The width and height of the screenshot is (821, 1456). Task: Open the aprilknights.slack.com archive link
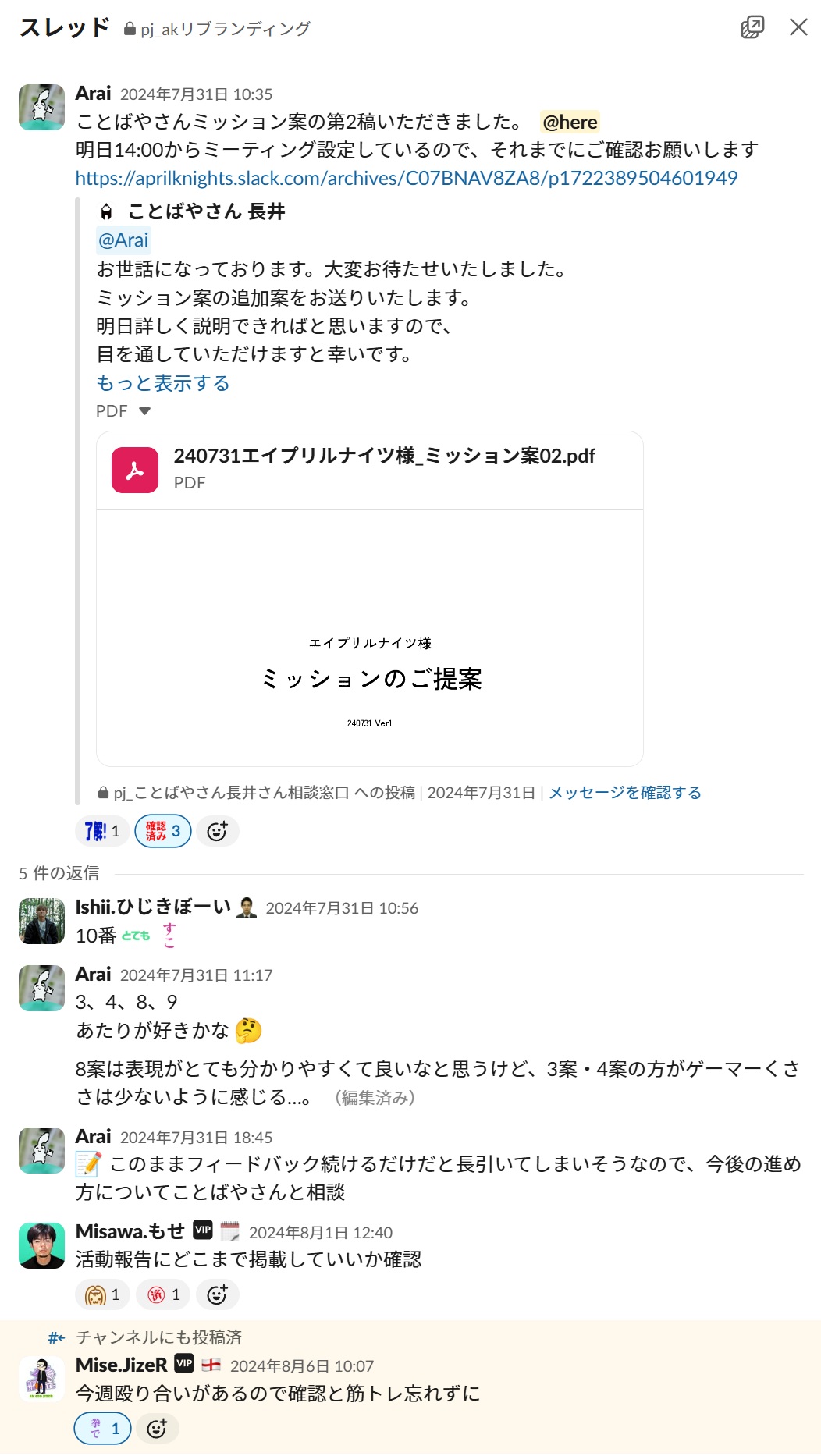point(406,178)
